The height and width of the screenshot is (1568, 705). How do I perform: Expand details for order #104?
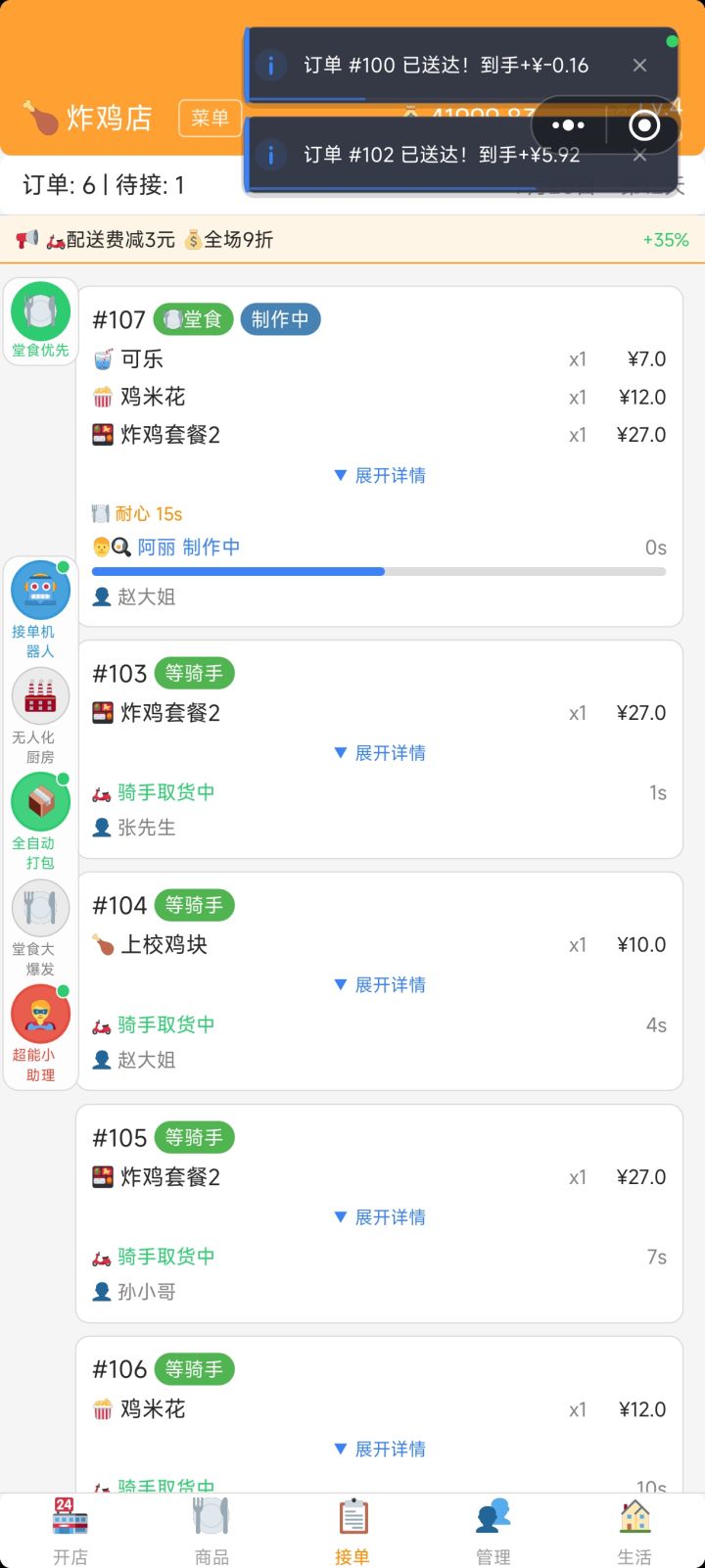[x=380, y=985]
